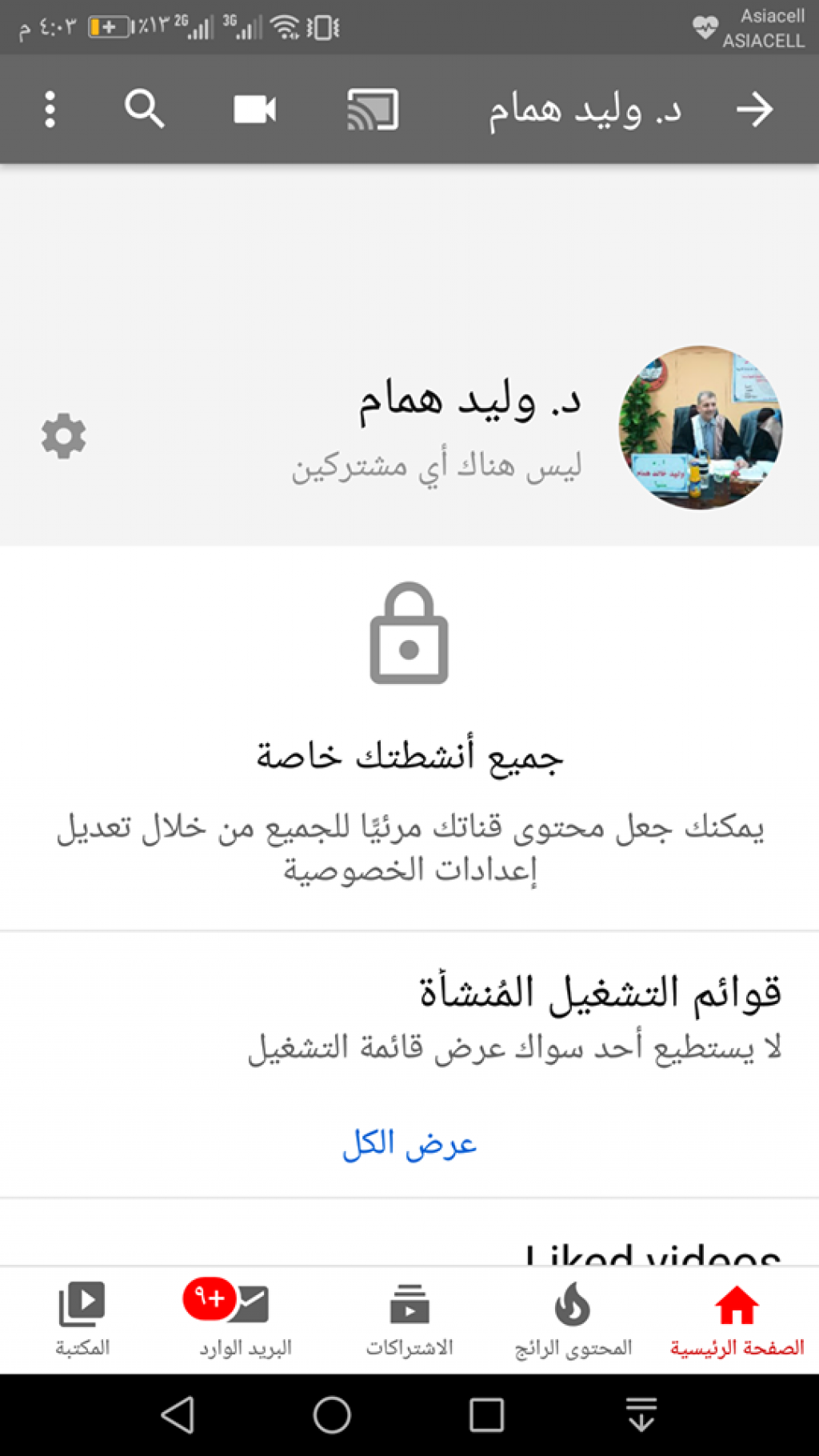Tap the system recent apps button
This screenshot has width=819, height=1456.
tap(486, 1414)
